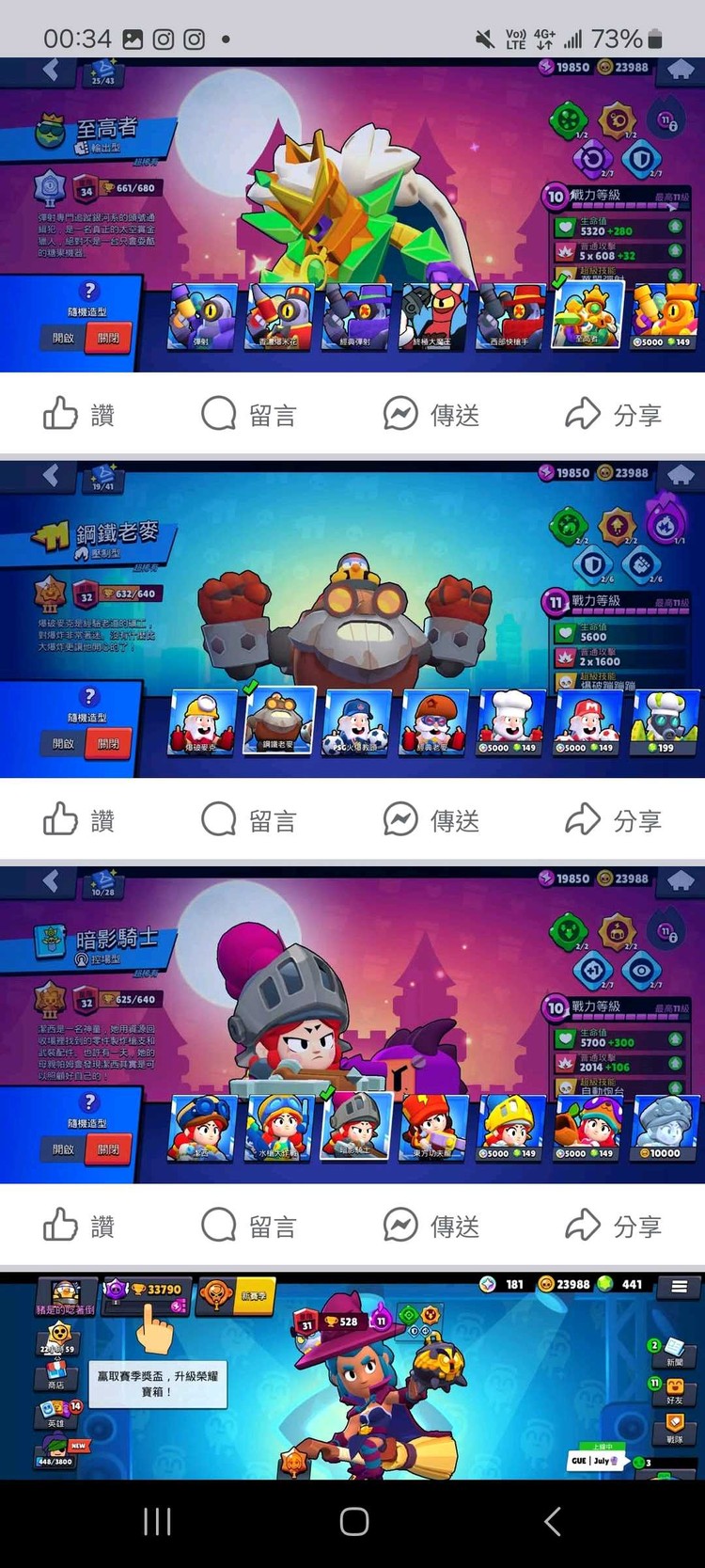
Task: Comment on the 至高者 screenshot photo
Action: (249, 414)
